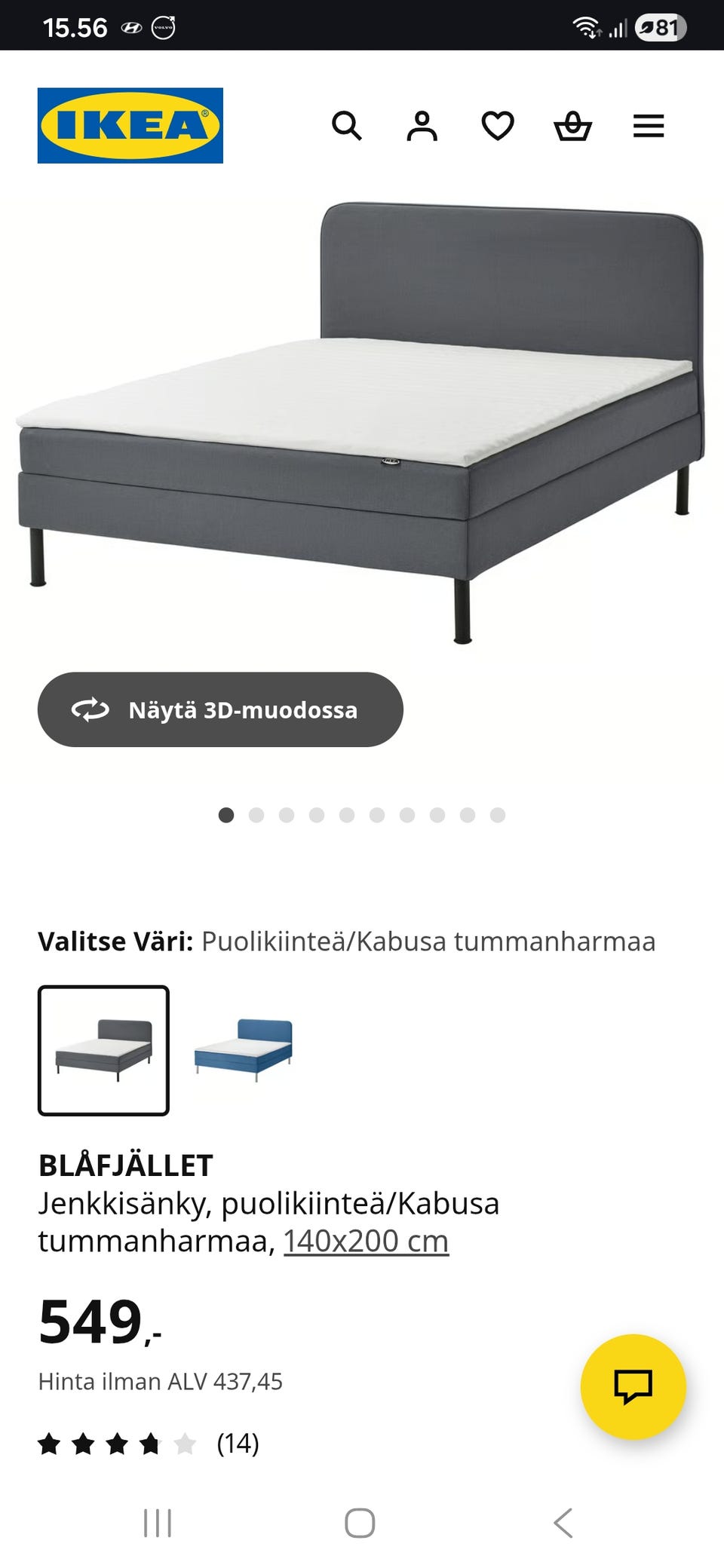This screenshot has width=724, height=1568.
Task: Open the search icon
Action: [x=348, y=126]
